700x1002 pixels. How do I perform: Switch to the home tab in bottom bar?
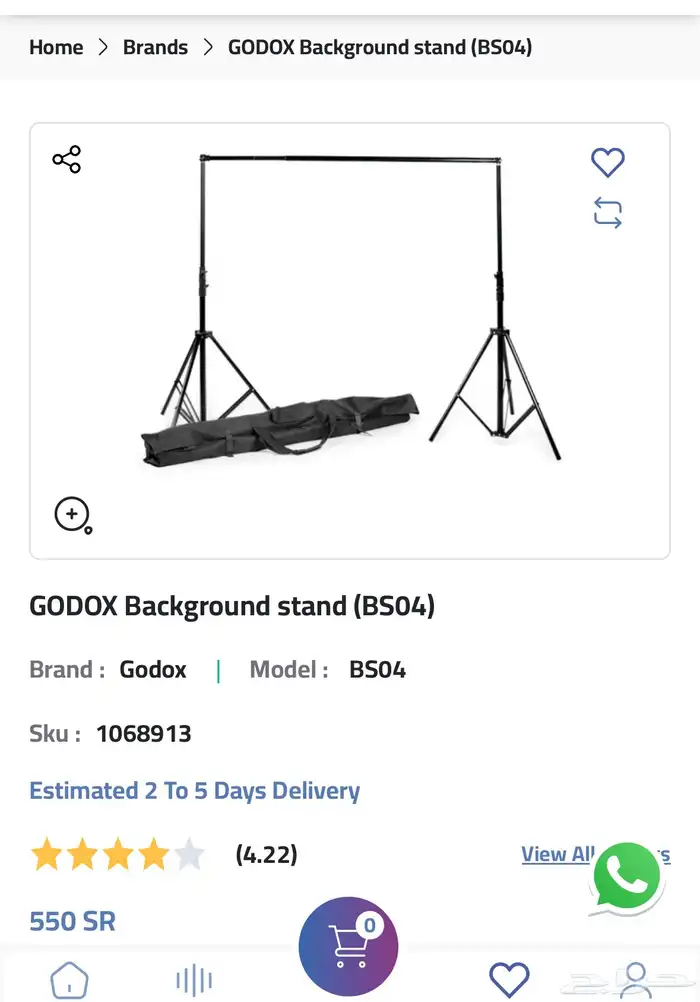coord(69,979)
